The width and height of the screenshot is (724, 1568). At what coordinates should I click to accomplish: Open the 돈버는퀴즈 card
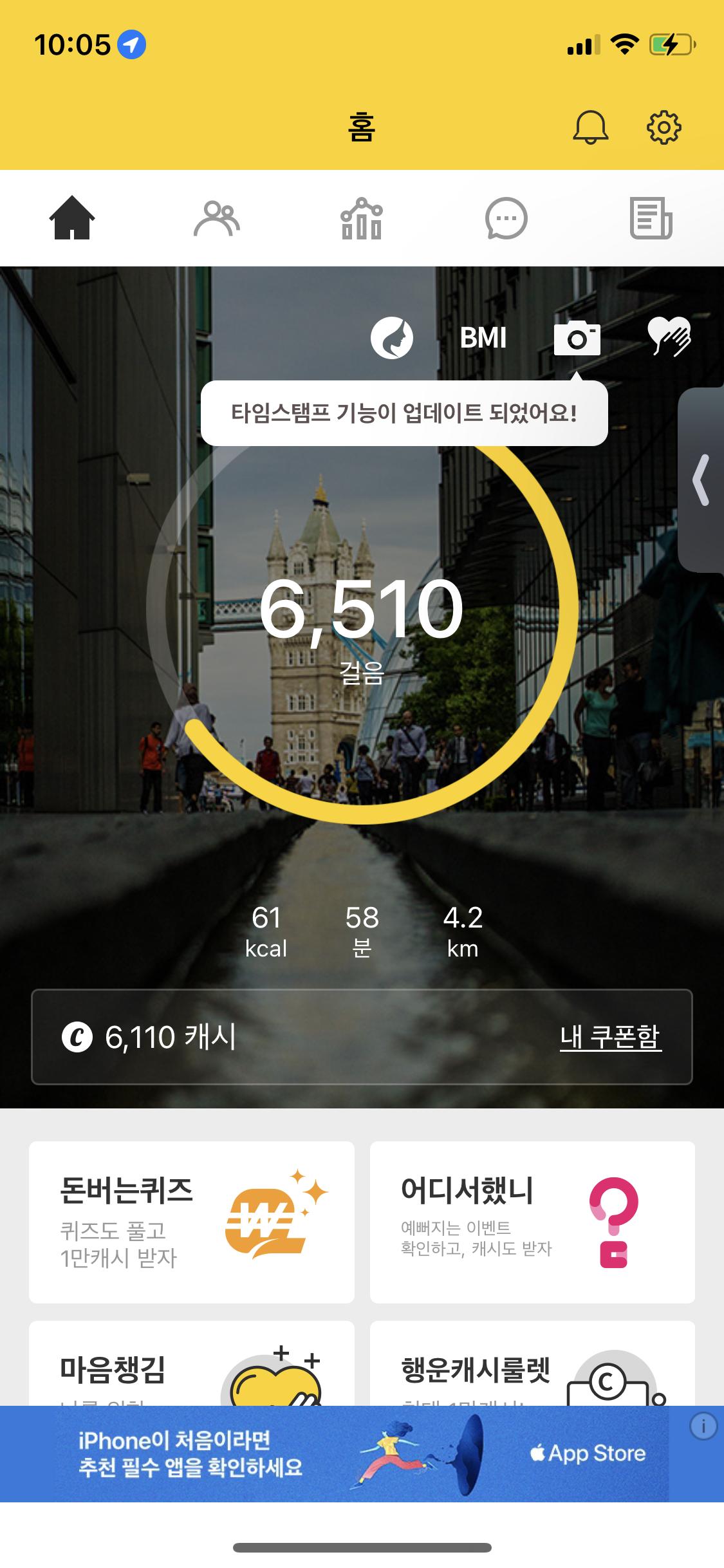[x=192, y=1222]
